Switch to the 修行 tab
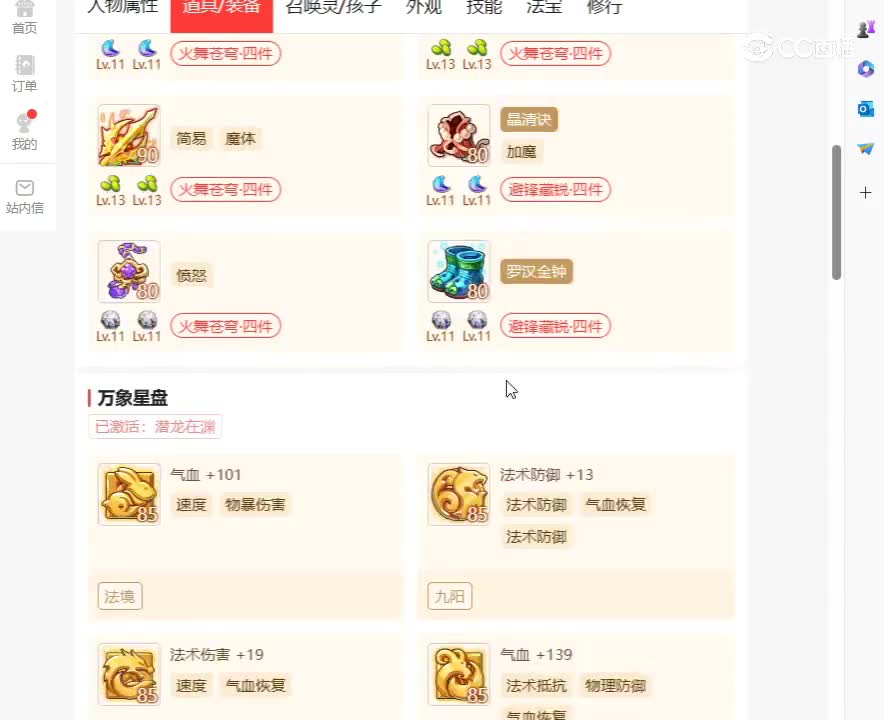The image size is (884, 720). (604, 8)
